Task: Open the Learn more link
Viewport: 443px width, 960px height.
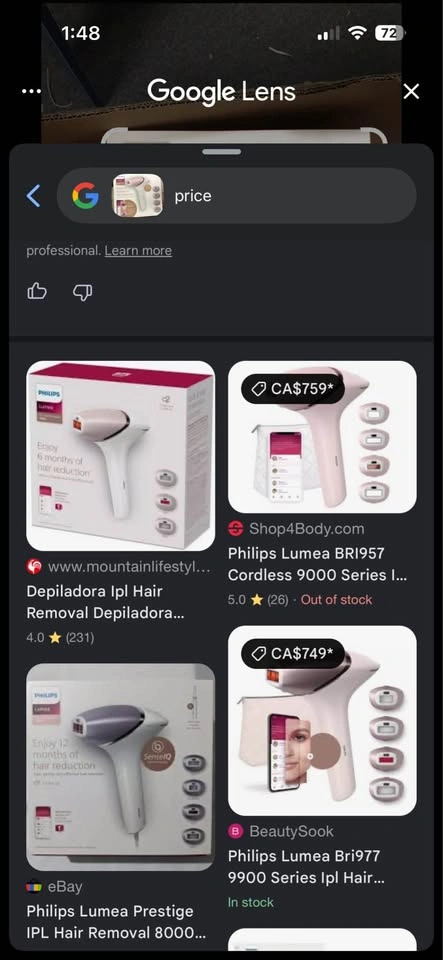Action: pos(138,250)
